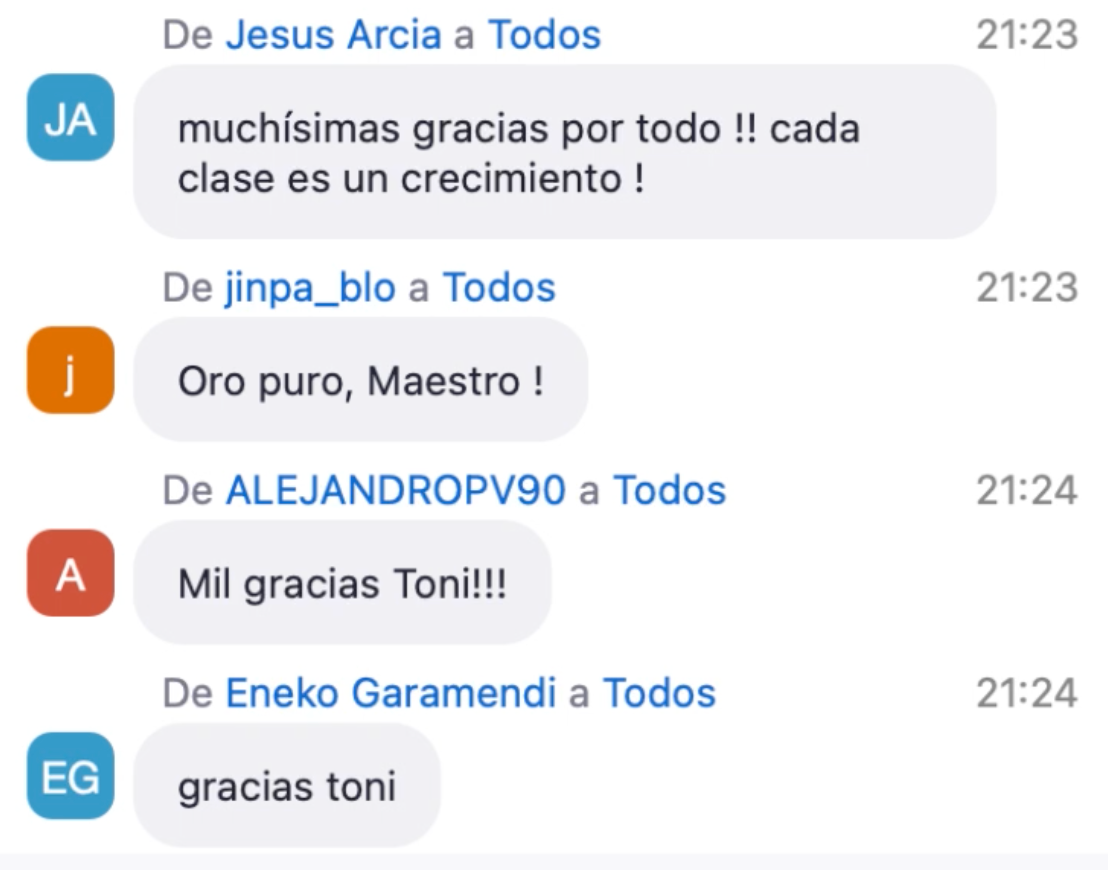Tap the orange j avatar of jinpa_blo
Viewport: 1108px width, 870px height.
pos(70,370)
